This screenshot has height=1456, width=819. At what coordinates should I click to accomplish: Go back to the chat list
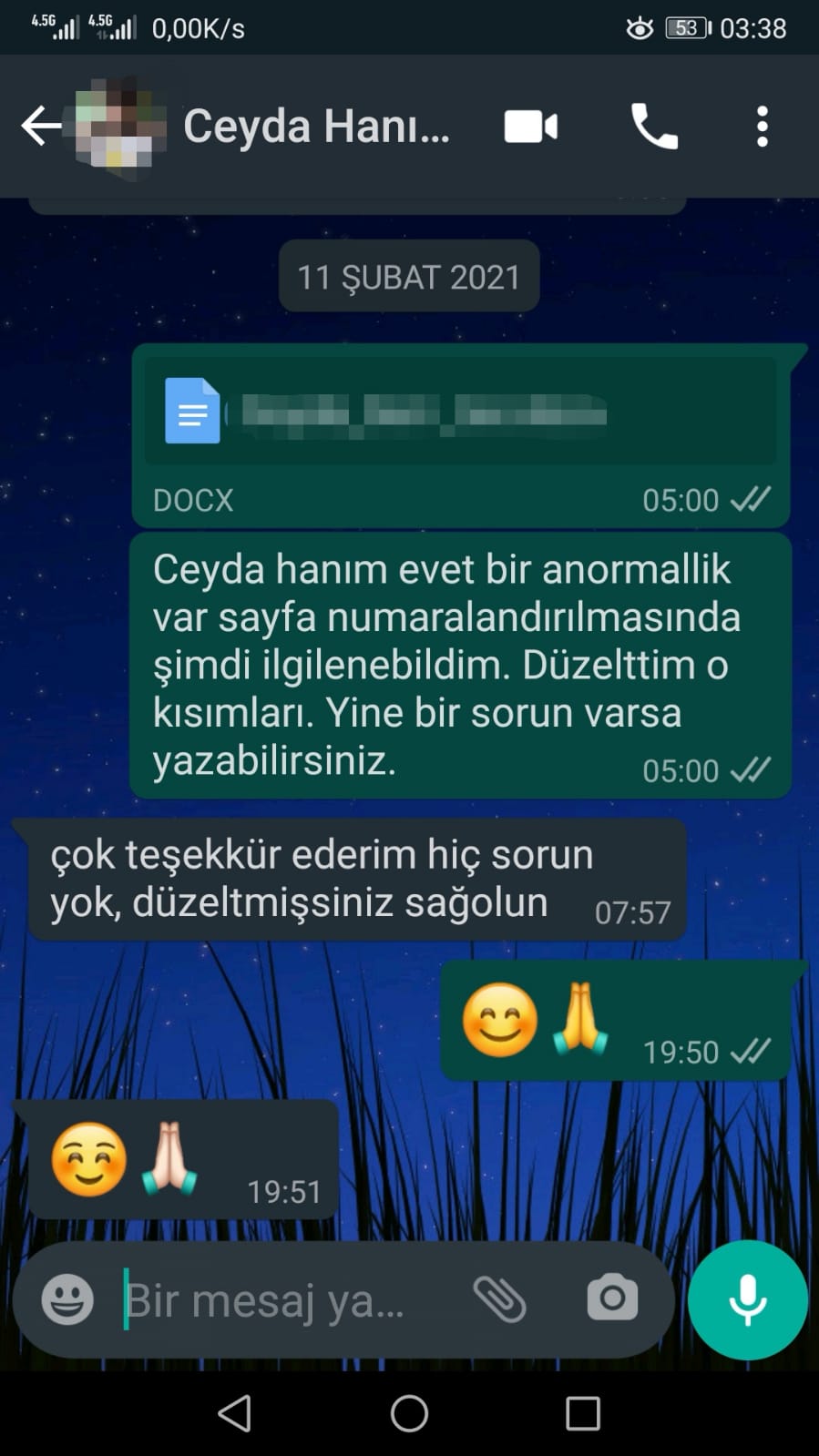click(x=41, y=126)
